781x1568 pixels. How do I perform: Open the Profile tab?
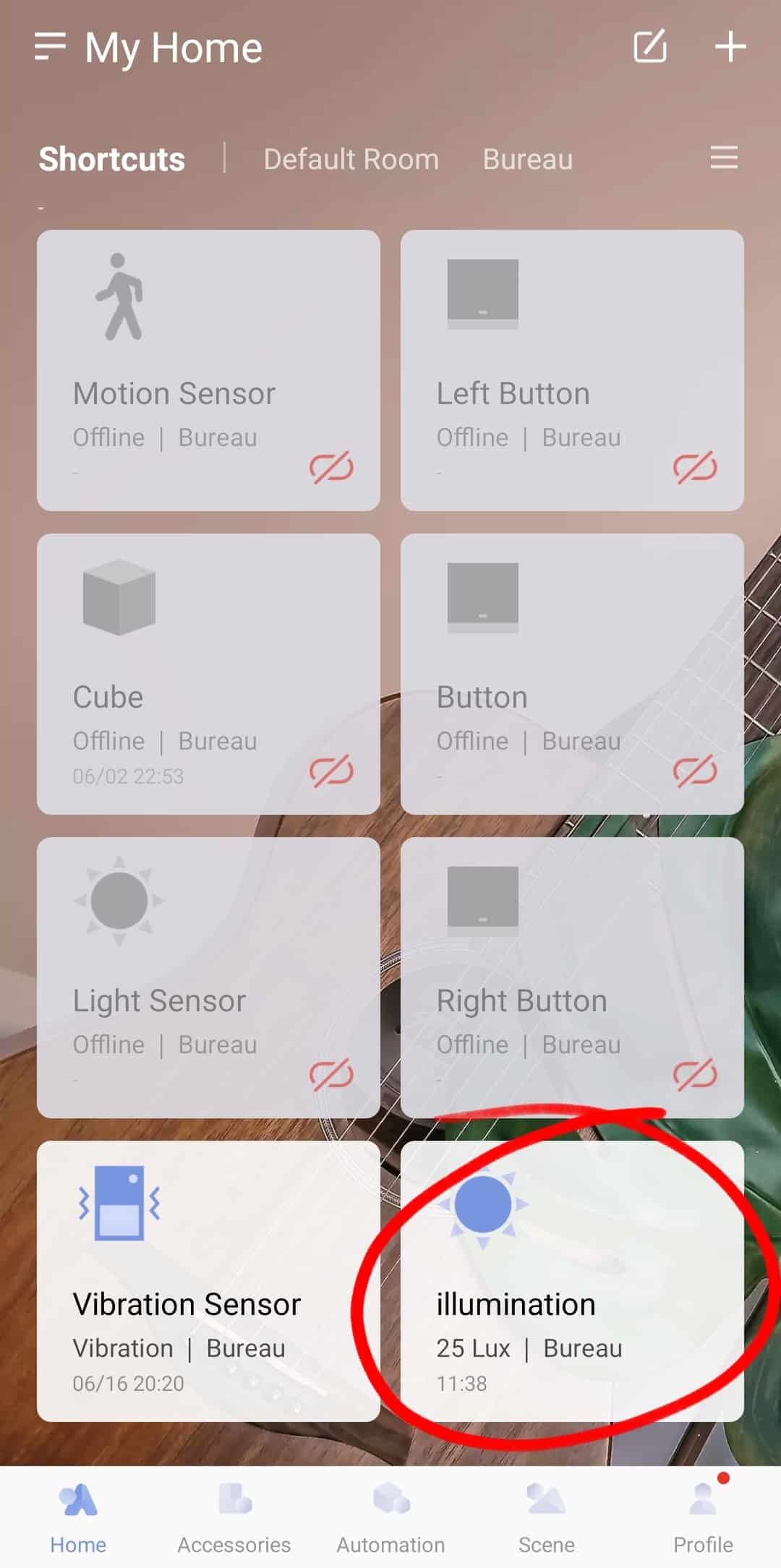click(703, 1517)
